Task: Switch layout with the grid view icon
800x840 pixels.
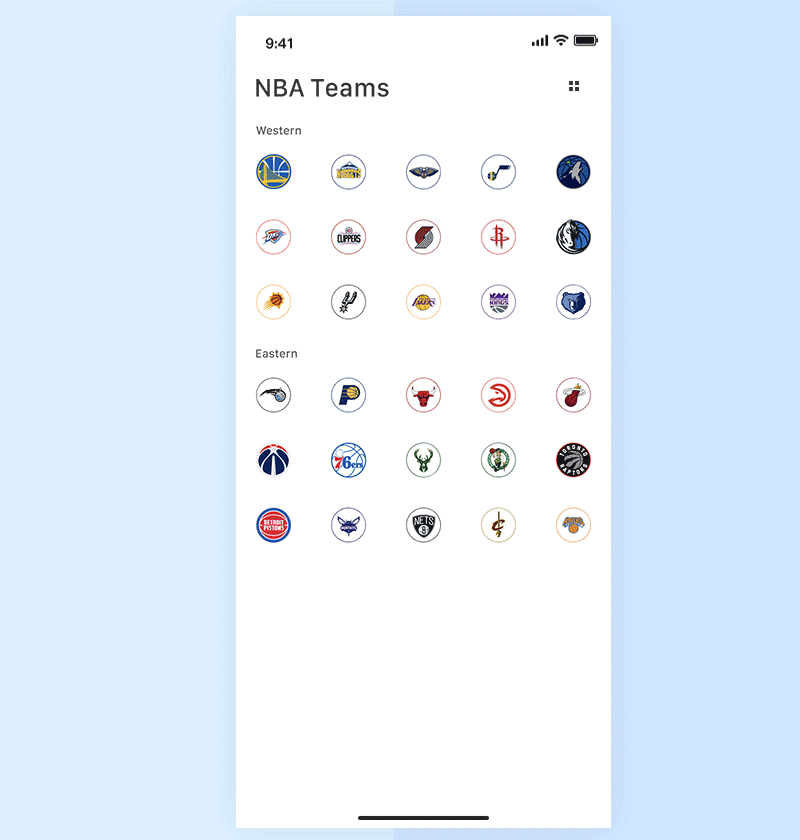Action: tap(574, 87)
